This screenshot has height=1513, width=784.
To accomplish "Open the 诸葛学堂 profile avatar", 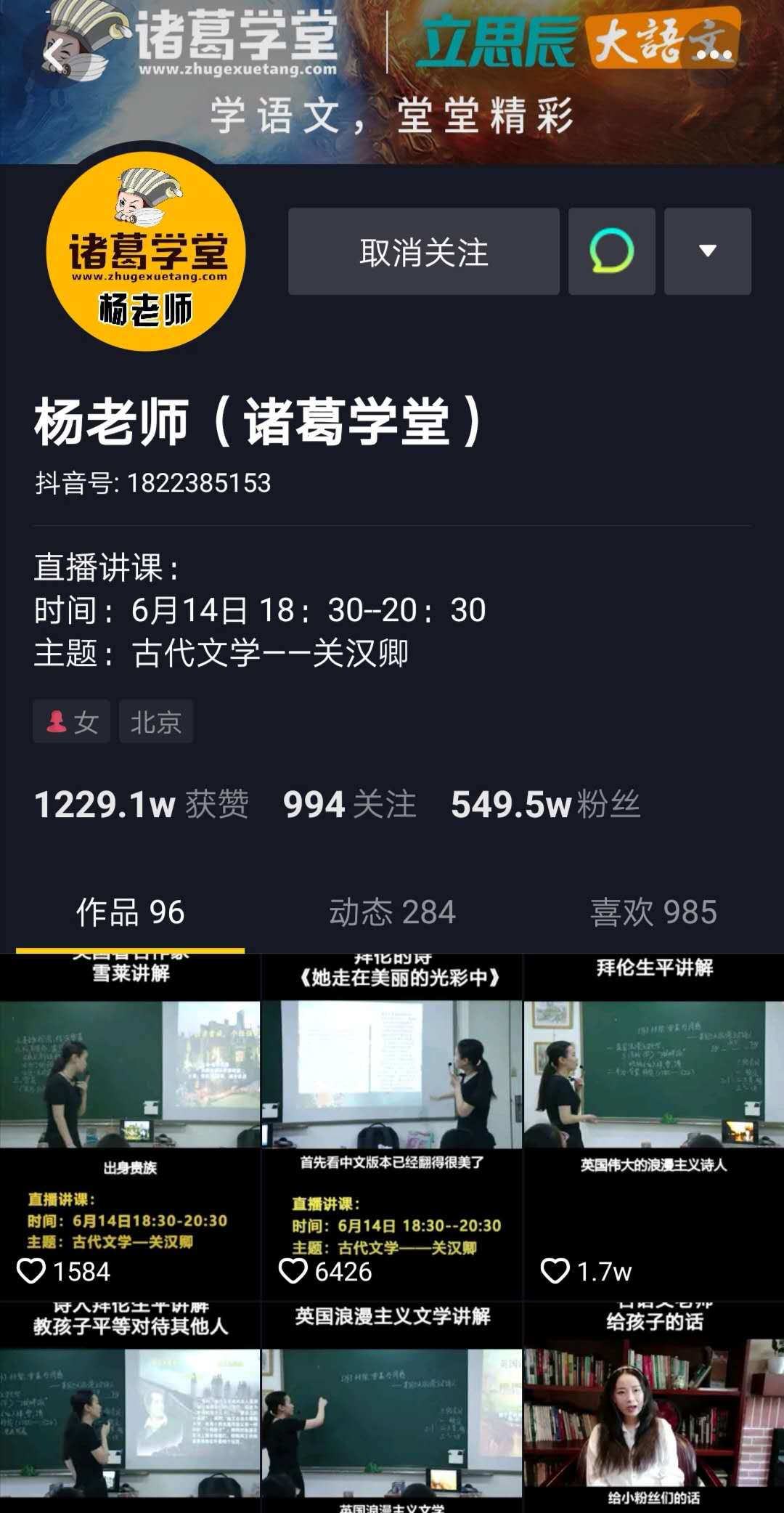I will [x=146, y=252].
